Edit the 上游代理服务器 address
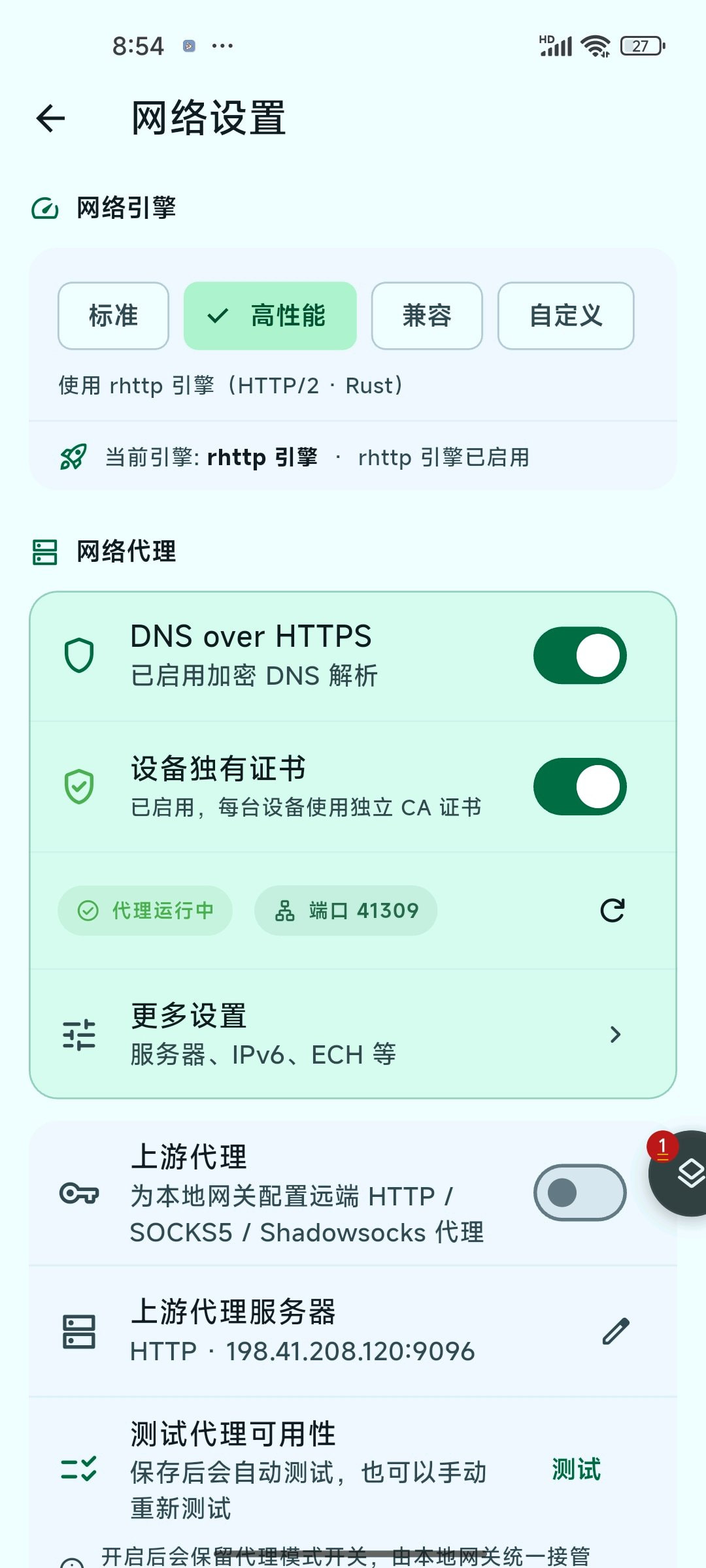 615,1331
